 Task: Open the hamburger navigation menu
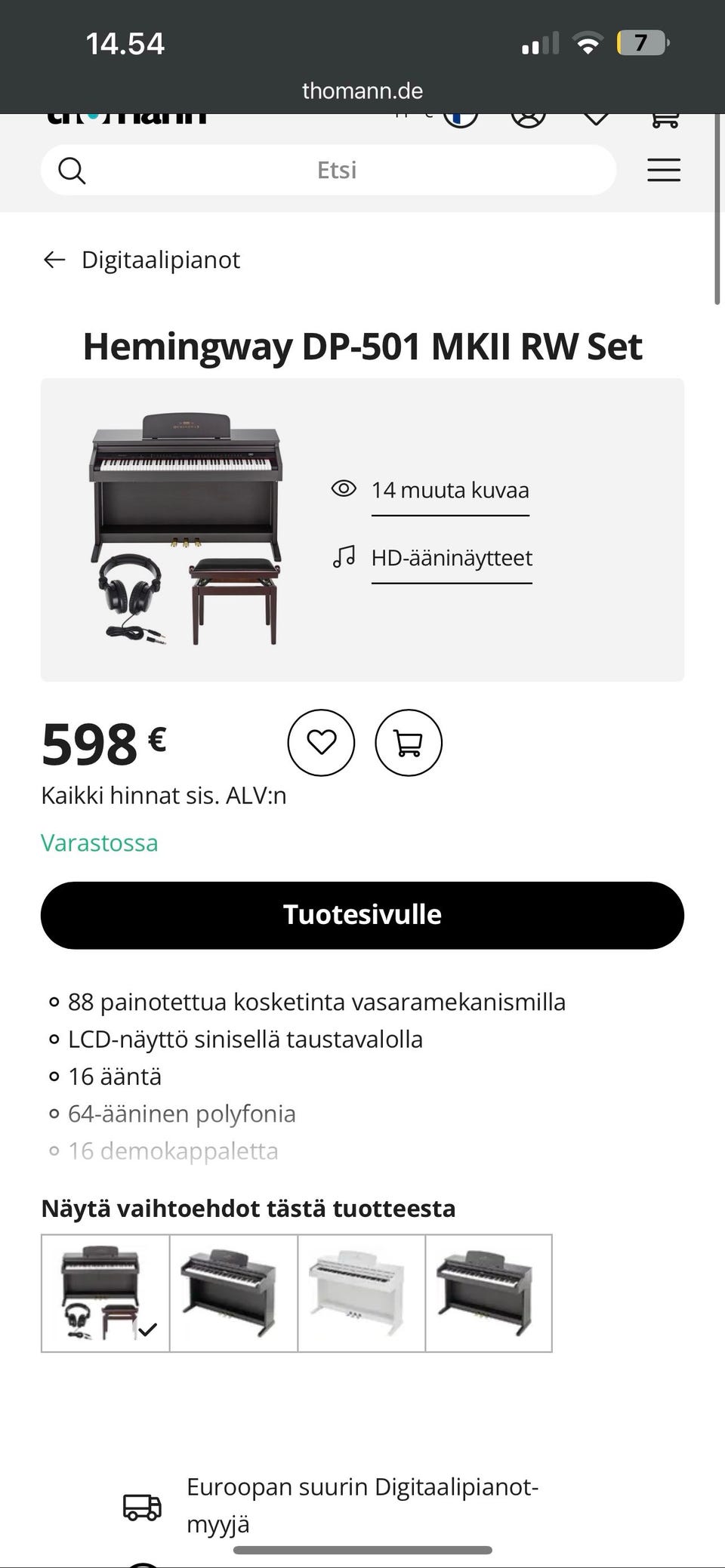[x=663, y=170]
